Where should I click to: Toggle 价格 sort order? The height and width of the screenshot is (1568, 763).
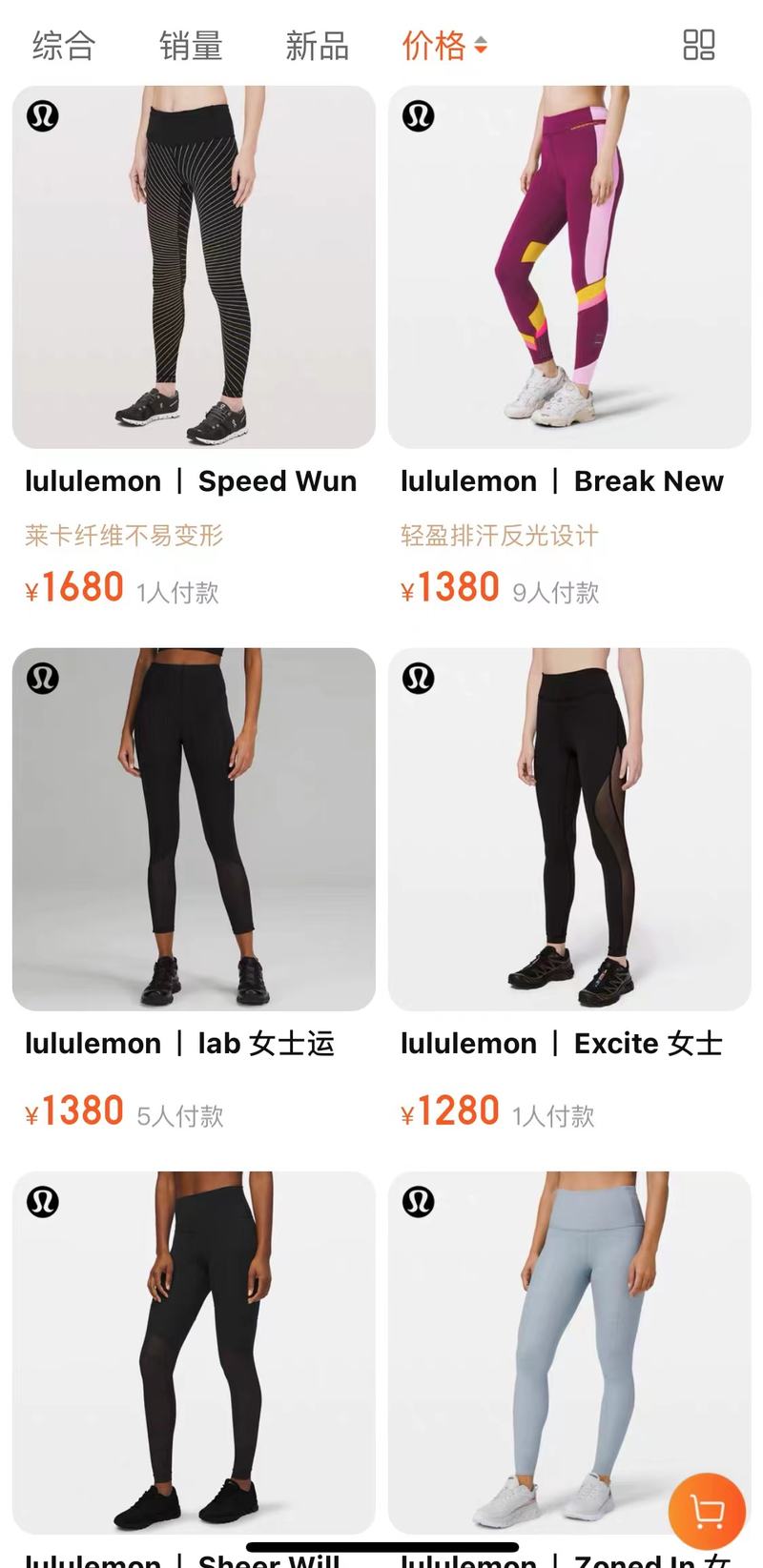point(444,45)
